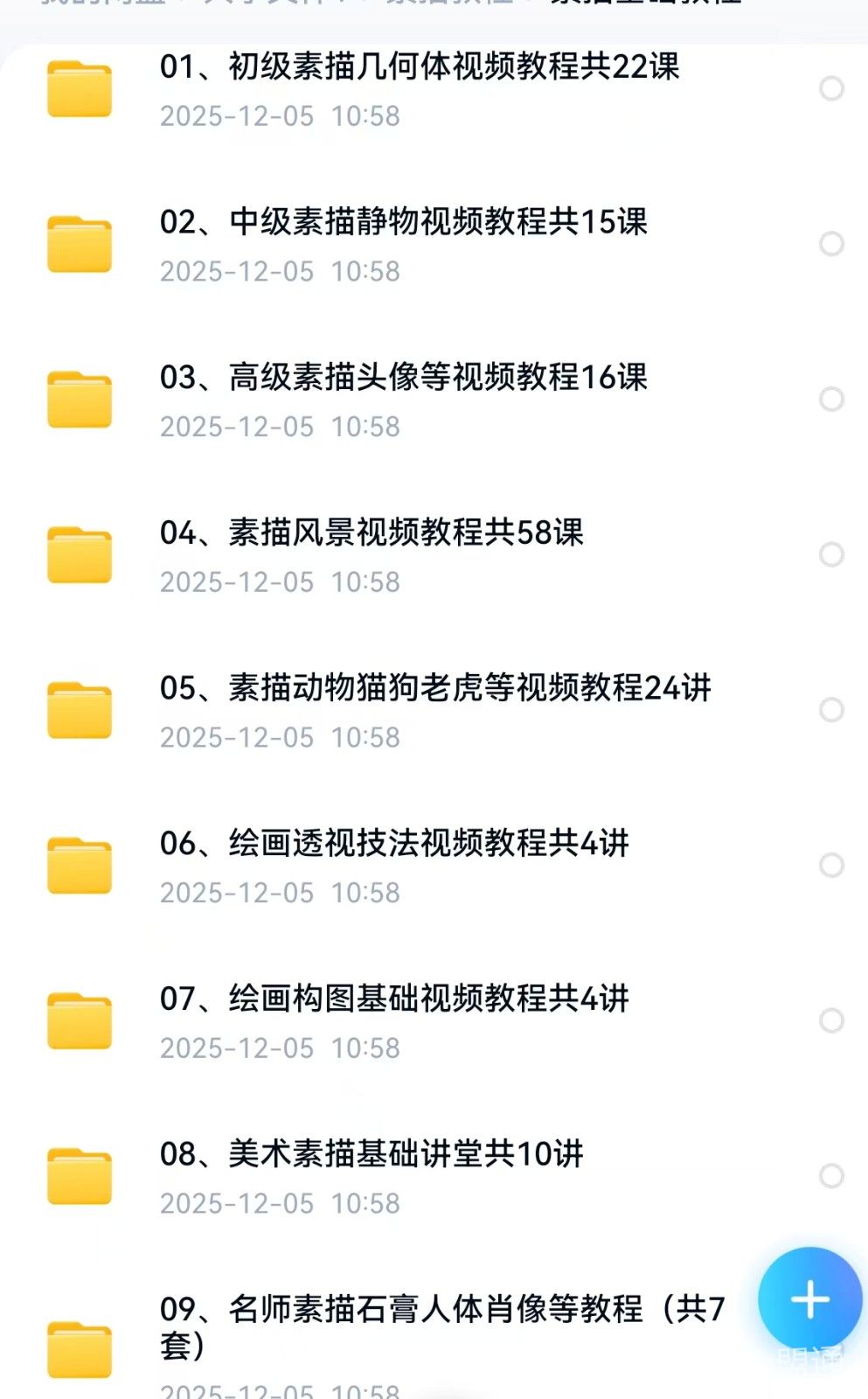868x1399 pixels.
Task: Select the 02、中级素描静物 folder radio circle
Action: tap(831, 244)
